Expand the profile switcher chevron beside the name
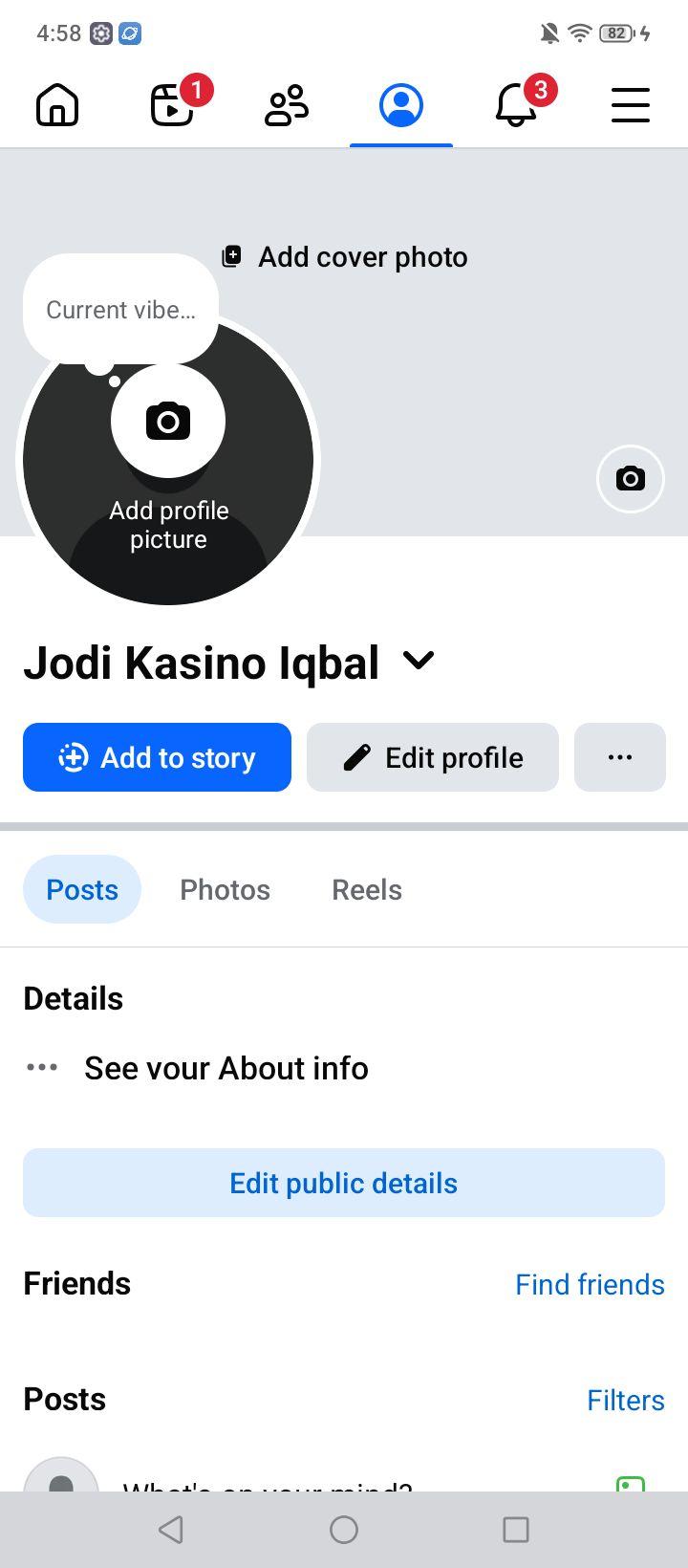This screenshot has width=688, height=1568. [x=419, y=661]
